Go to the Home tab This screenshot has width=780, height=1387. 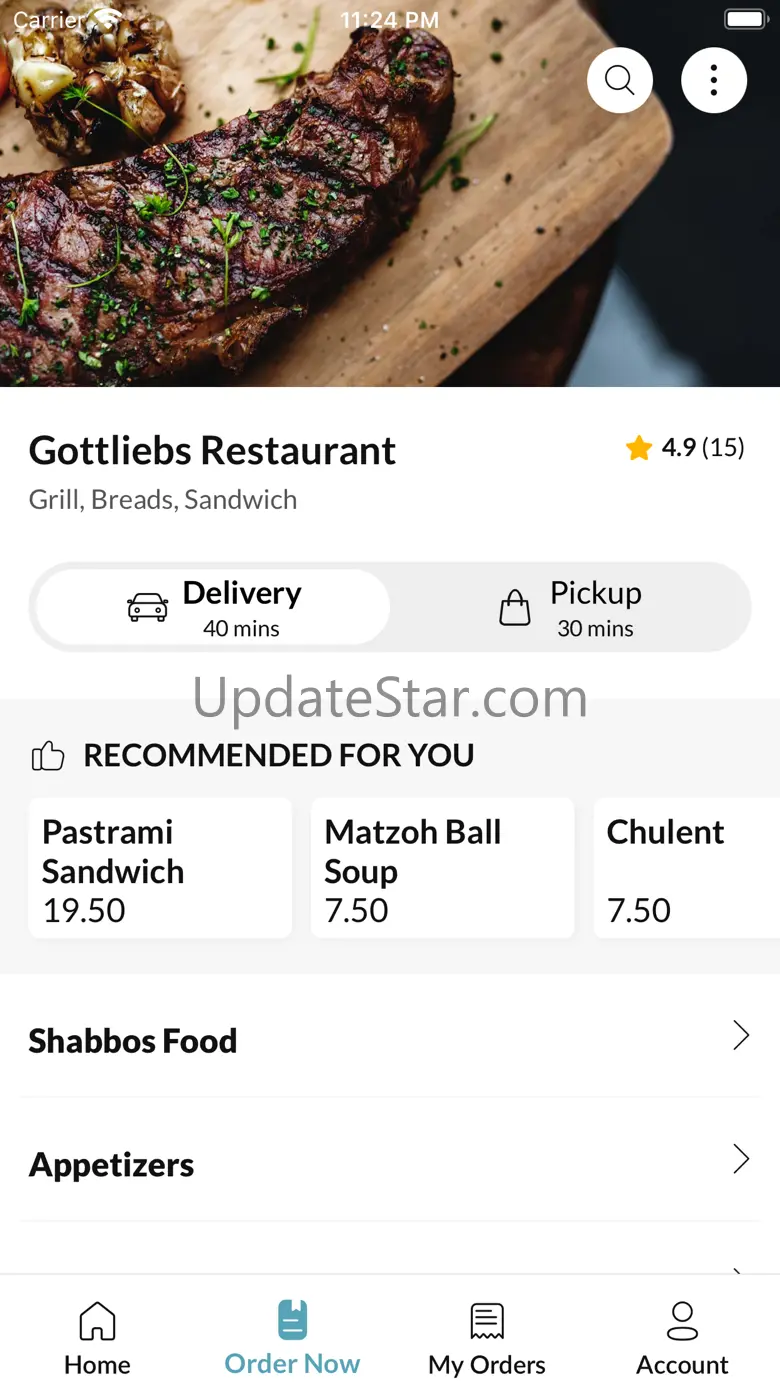coord(97,1338)
